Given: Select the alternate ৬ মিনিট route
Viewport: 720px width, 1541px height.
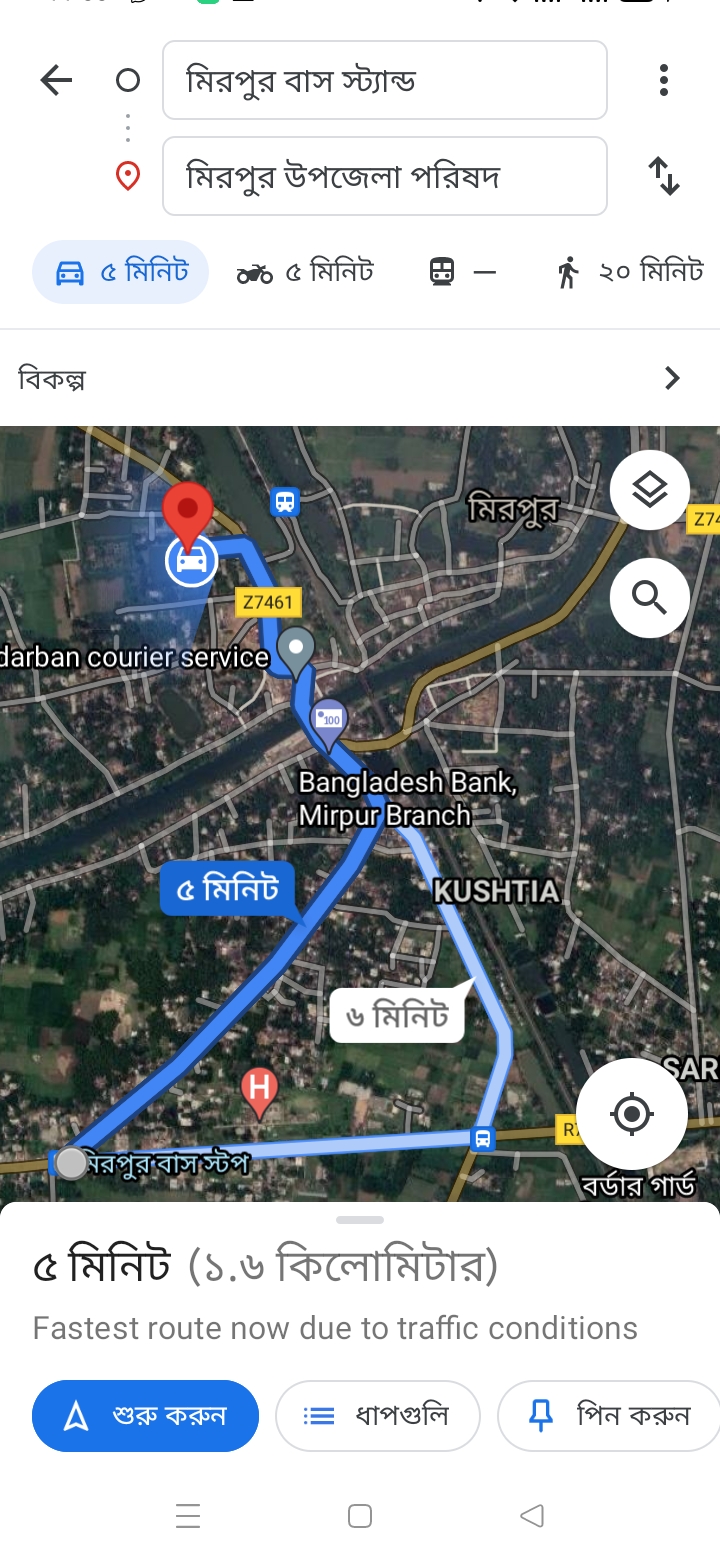Looking at the screenshot, I should pos(397,1016).
